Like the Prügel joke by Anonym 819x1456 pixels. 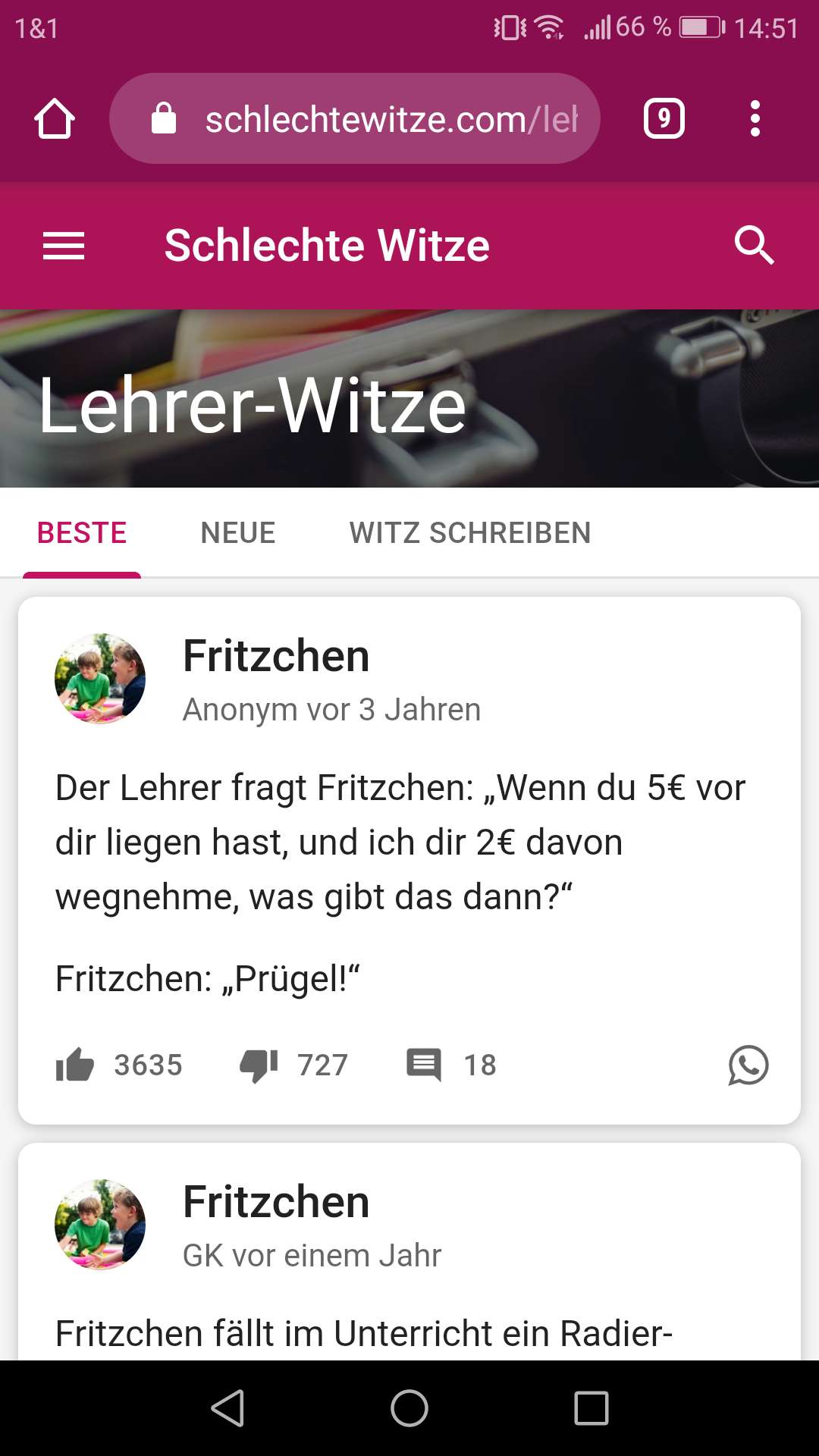[x=75, y=1065]
